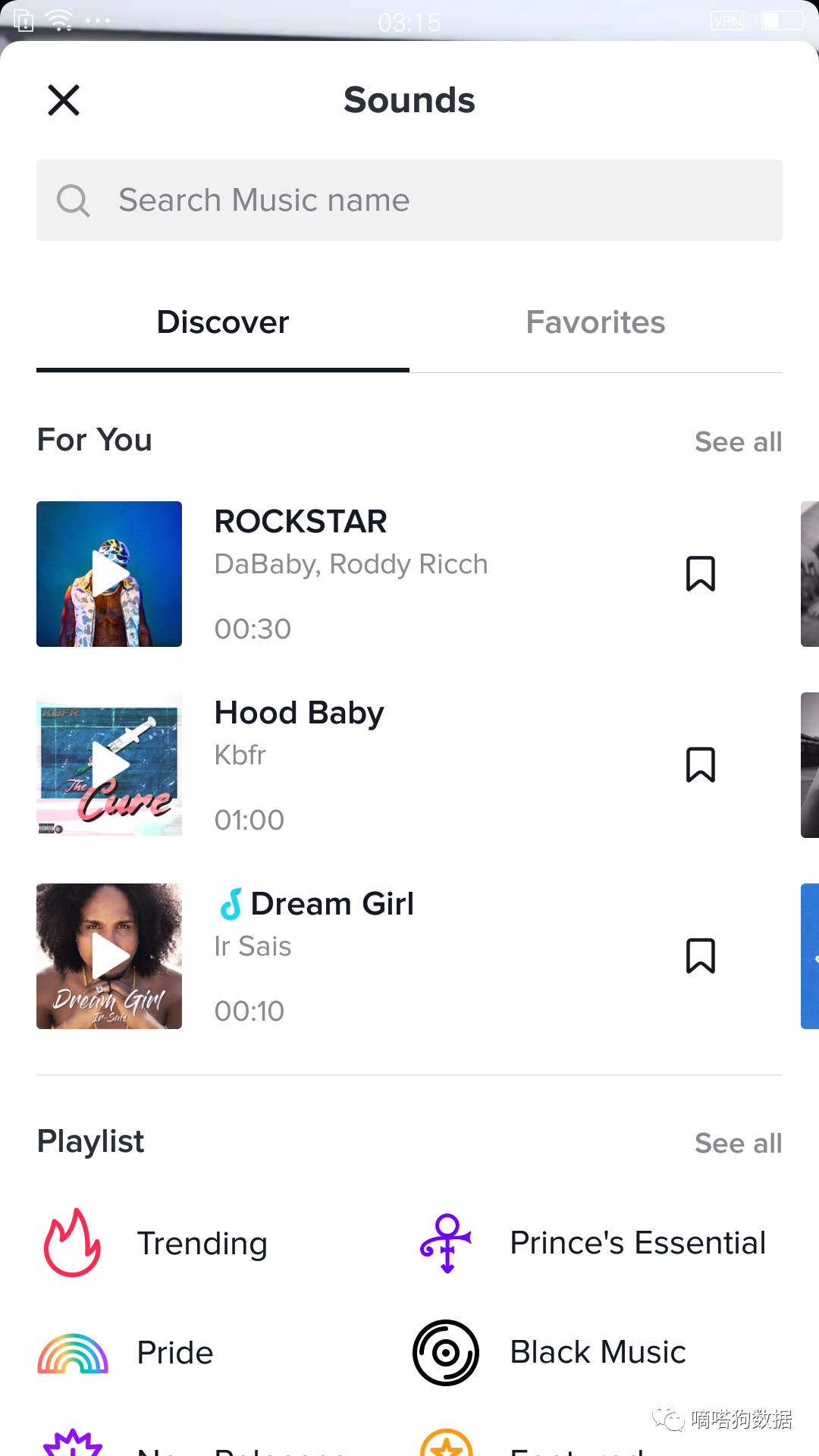Browse the Pride playlist

point(174,1353)
